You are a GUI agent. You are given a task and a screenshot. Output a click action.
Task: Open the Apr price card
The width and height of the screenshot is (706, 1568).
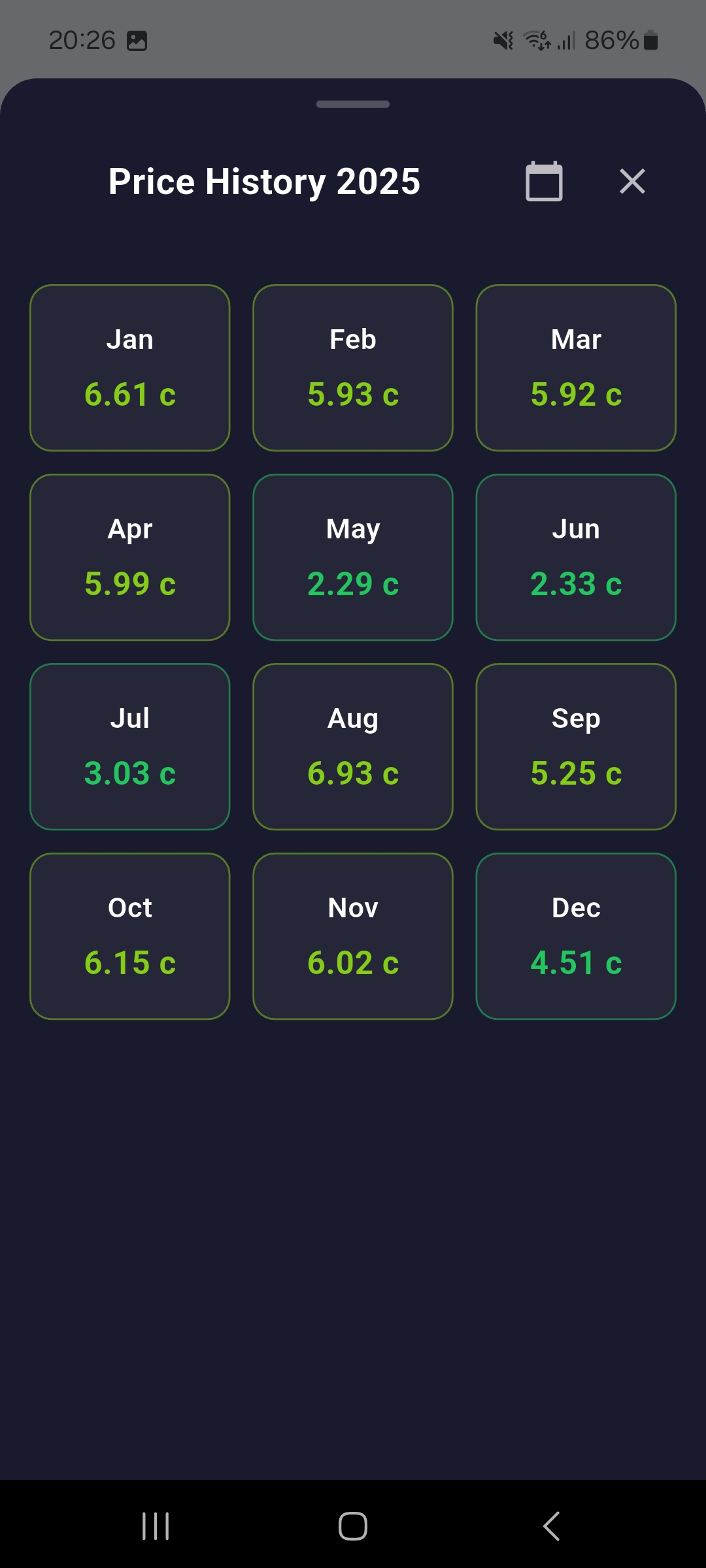click(x=130, y=557)
